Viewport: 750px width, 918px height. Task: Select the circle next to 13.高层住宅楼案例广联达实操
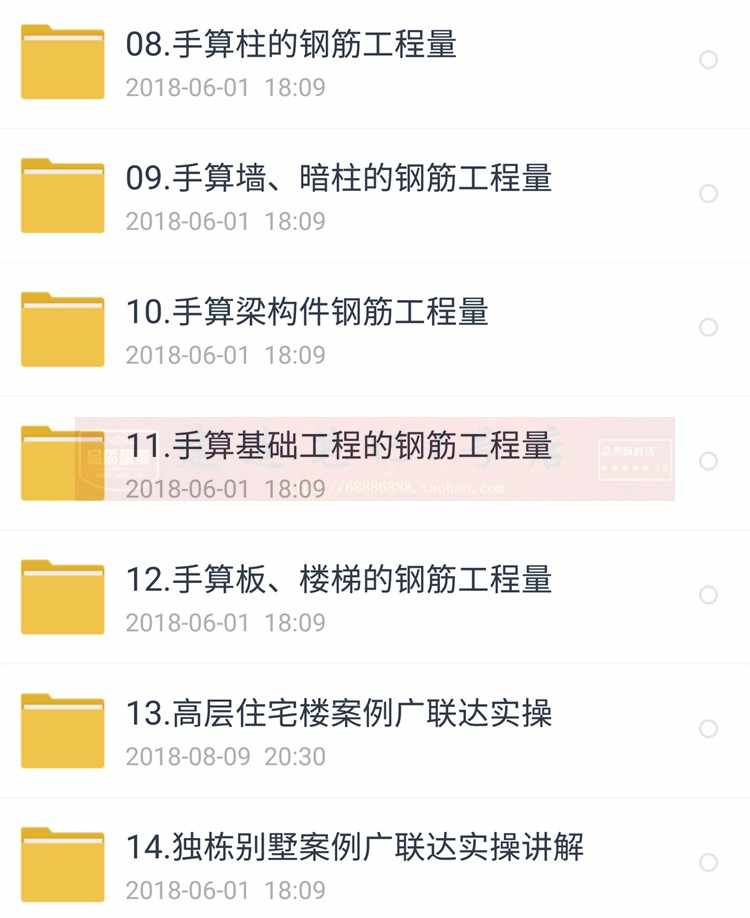[x=708, y=728]
